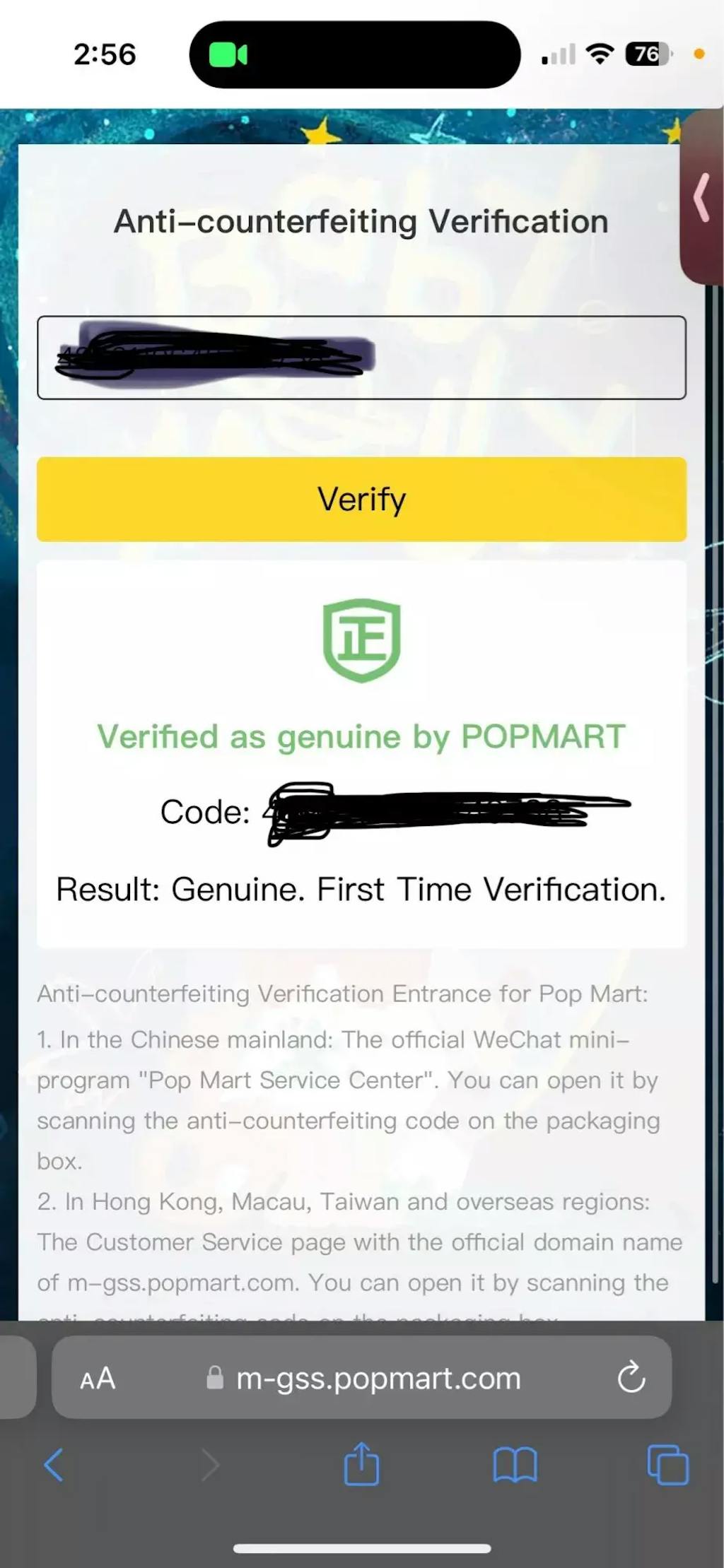Expand the side panel arrow handle
Viewport: 724px width, 1568px height.
tap(701, 198)
